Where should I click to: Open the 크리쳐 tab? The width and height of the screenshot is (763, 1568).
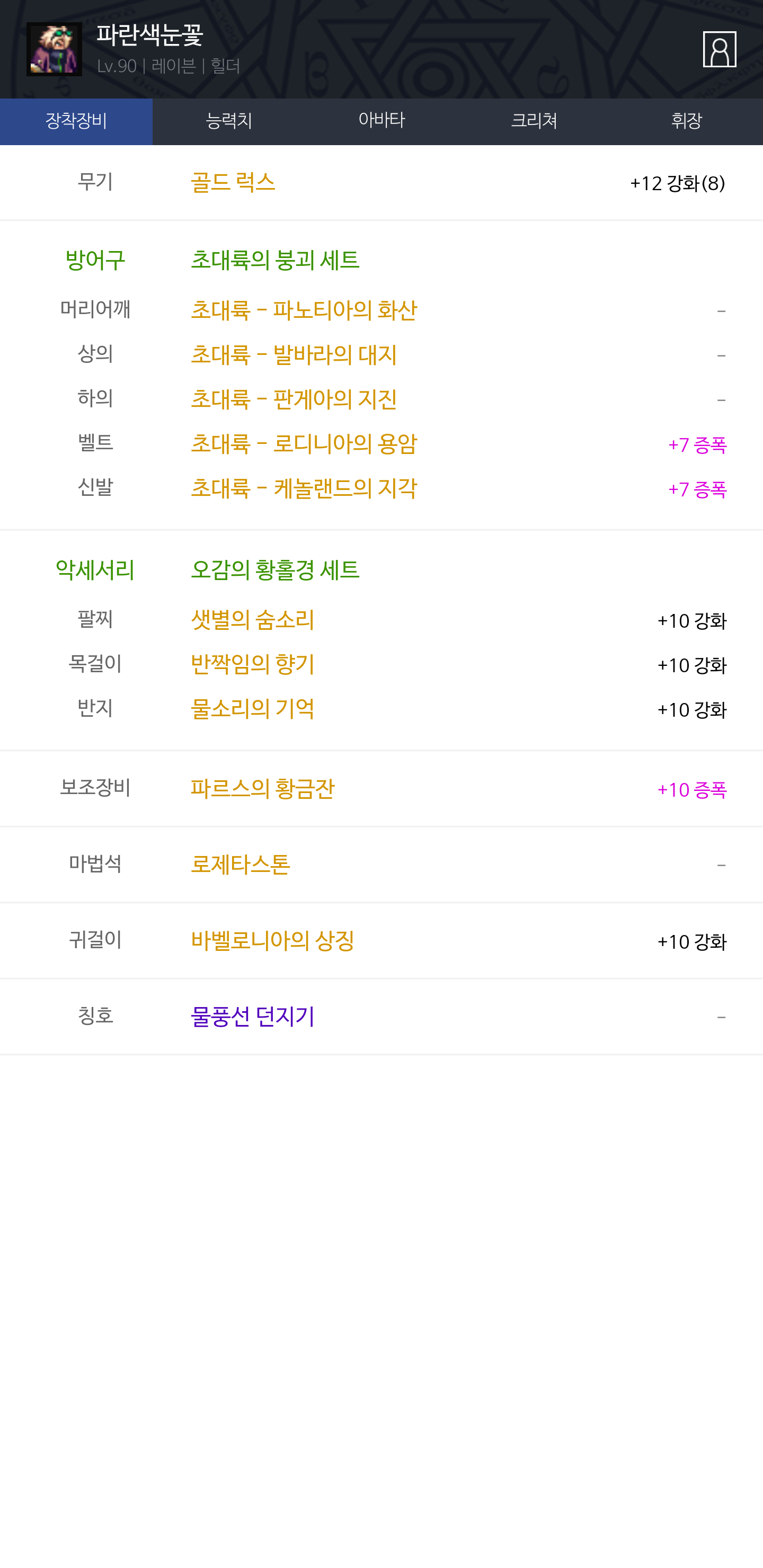coord(534,121)
